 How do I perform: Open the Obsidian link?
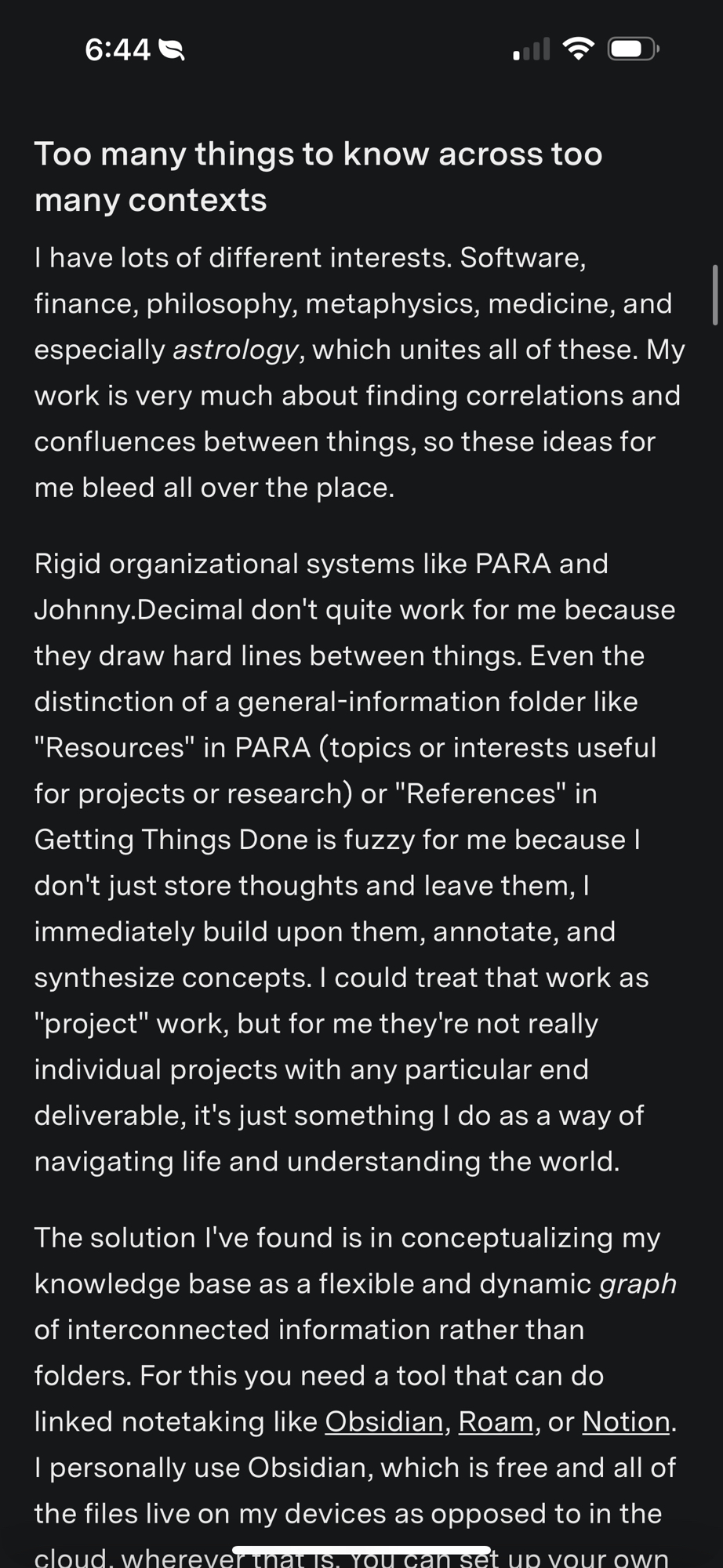click(383, 1421)
